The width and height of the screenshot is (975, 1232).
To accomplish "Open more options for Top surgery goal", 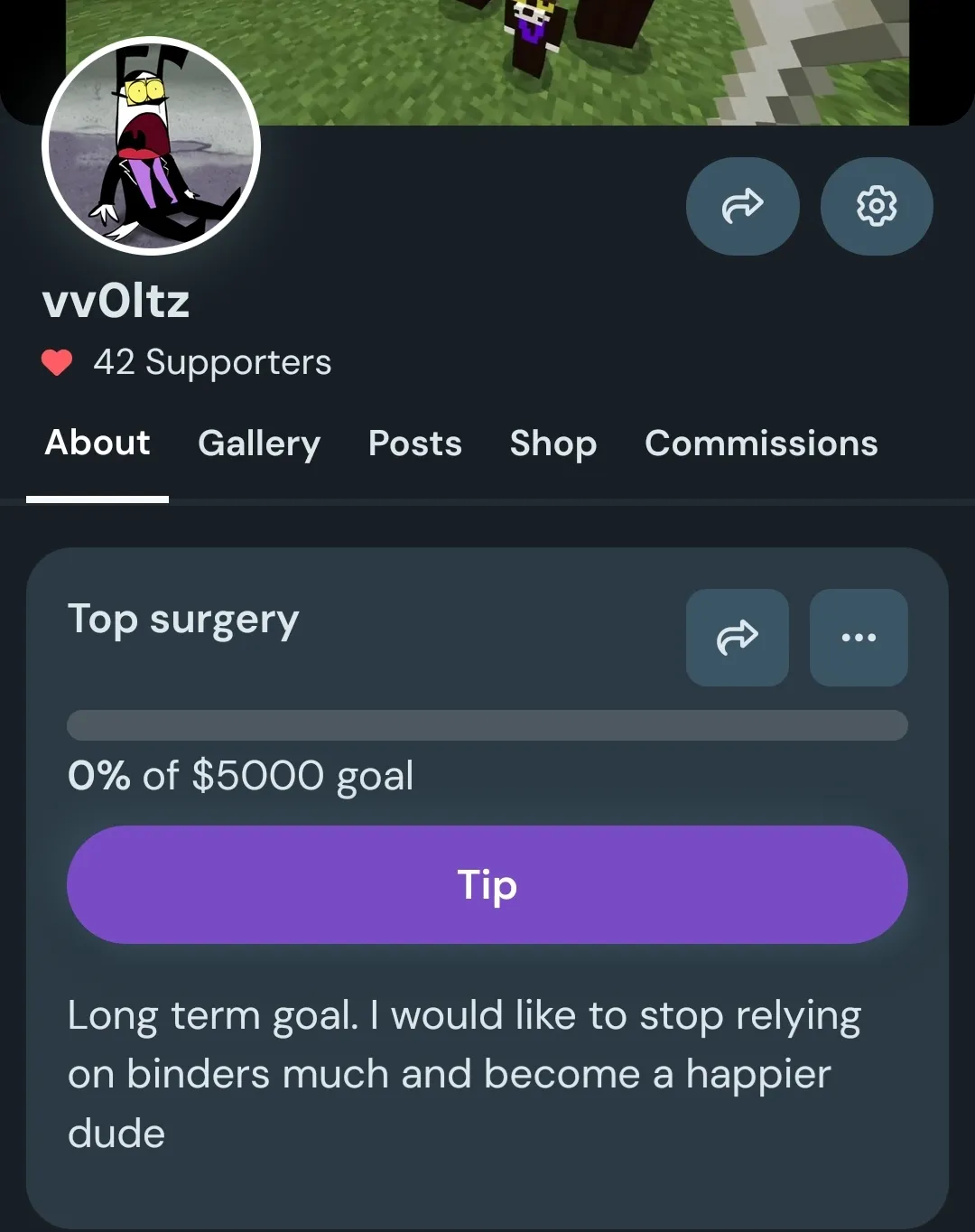I will 858,637.
